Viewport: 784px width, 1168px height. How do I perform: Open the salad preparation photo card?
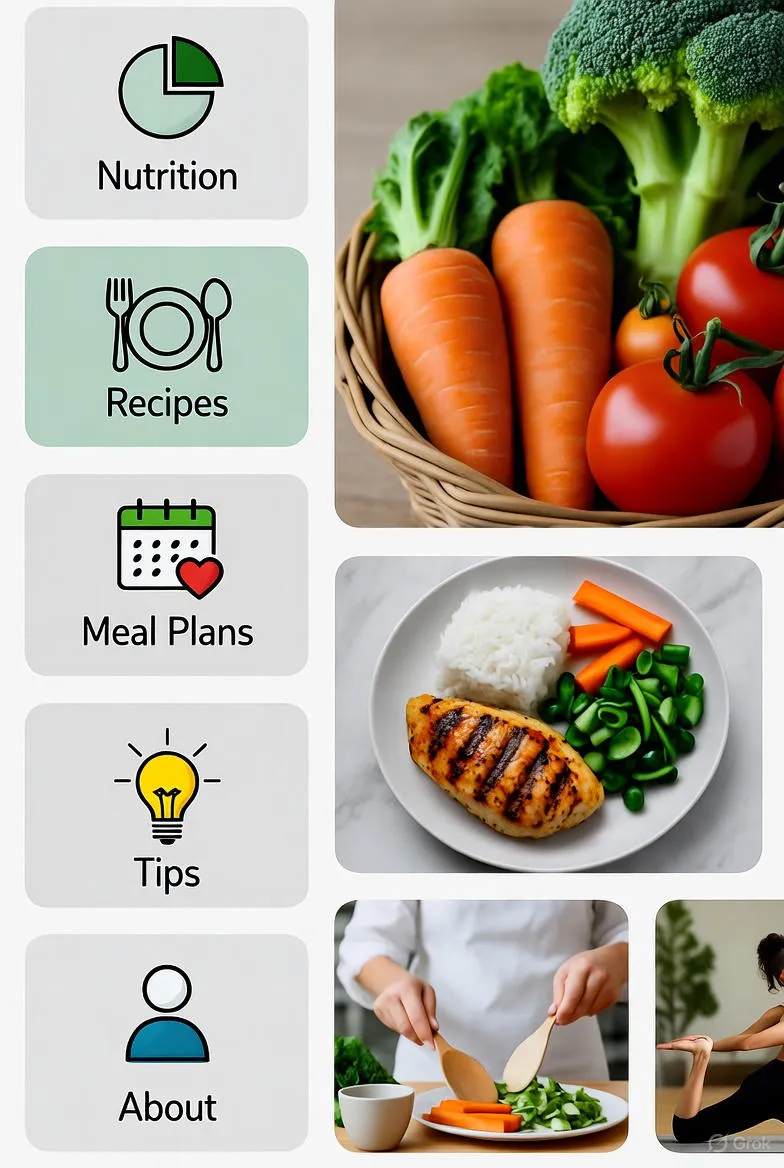[x=481, y=1026]
